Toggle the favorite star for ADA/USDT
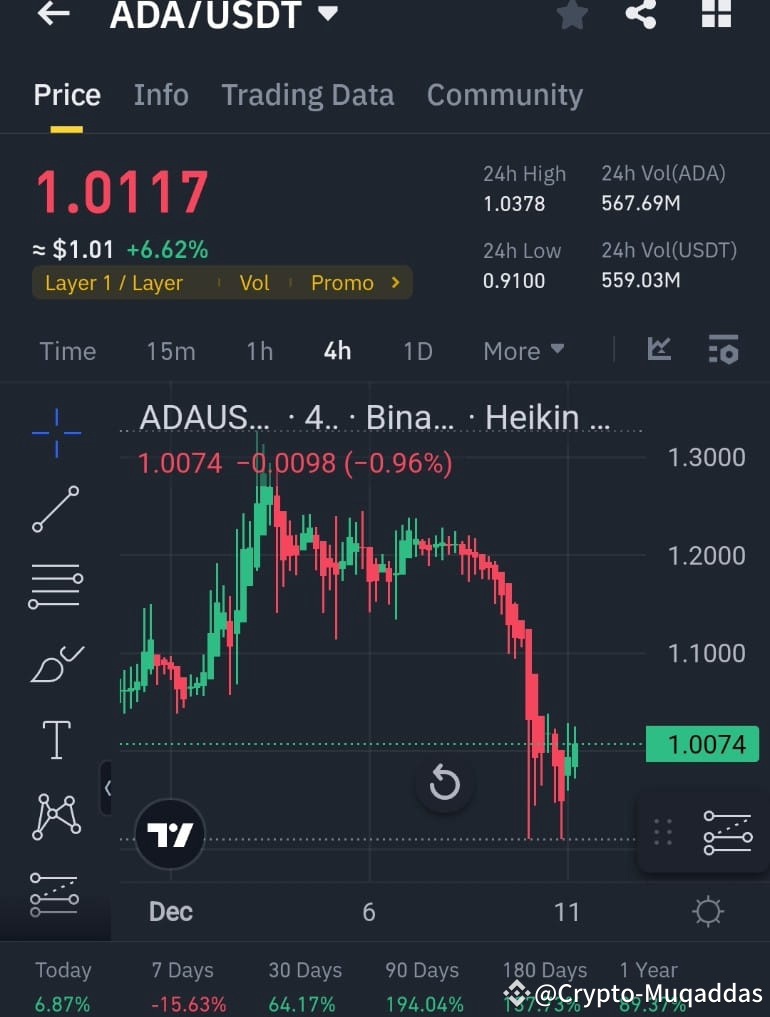This screenshot has height=1017, width=770. (x=572, y=15)
